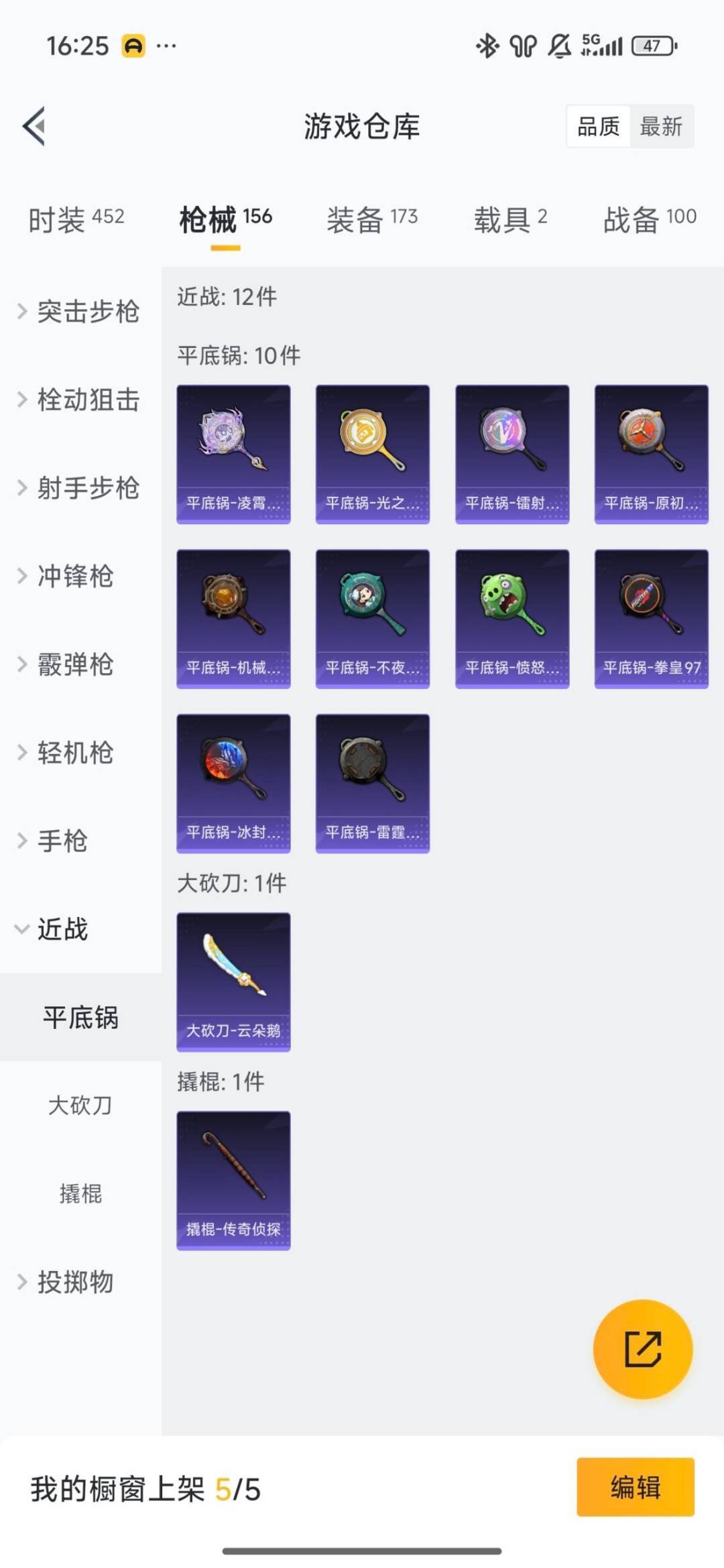The width and height of the screenshot is (724, 1568).
Task: Switch sorting to 最新
Action: pyautogui.click(x=661, y=127)
